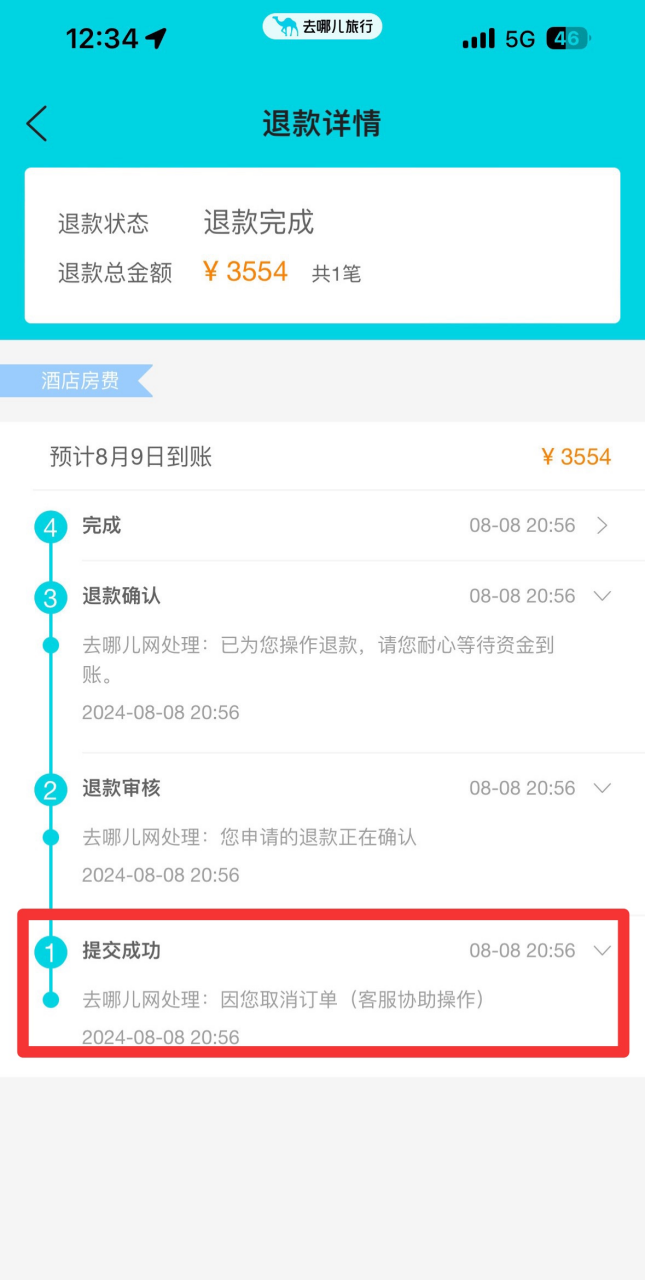Viewport: 645px width, 1280px height.
Task: Open the 完成 step details
Action: pos(601,526)
